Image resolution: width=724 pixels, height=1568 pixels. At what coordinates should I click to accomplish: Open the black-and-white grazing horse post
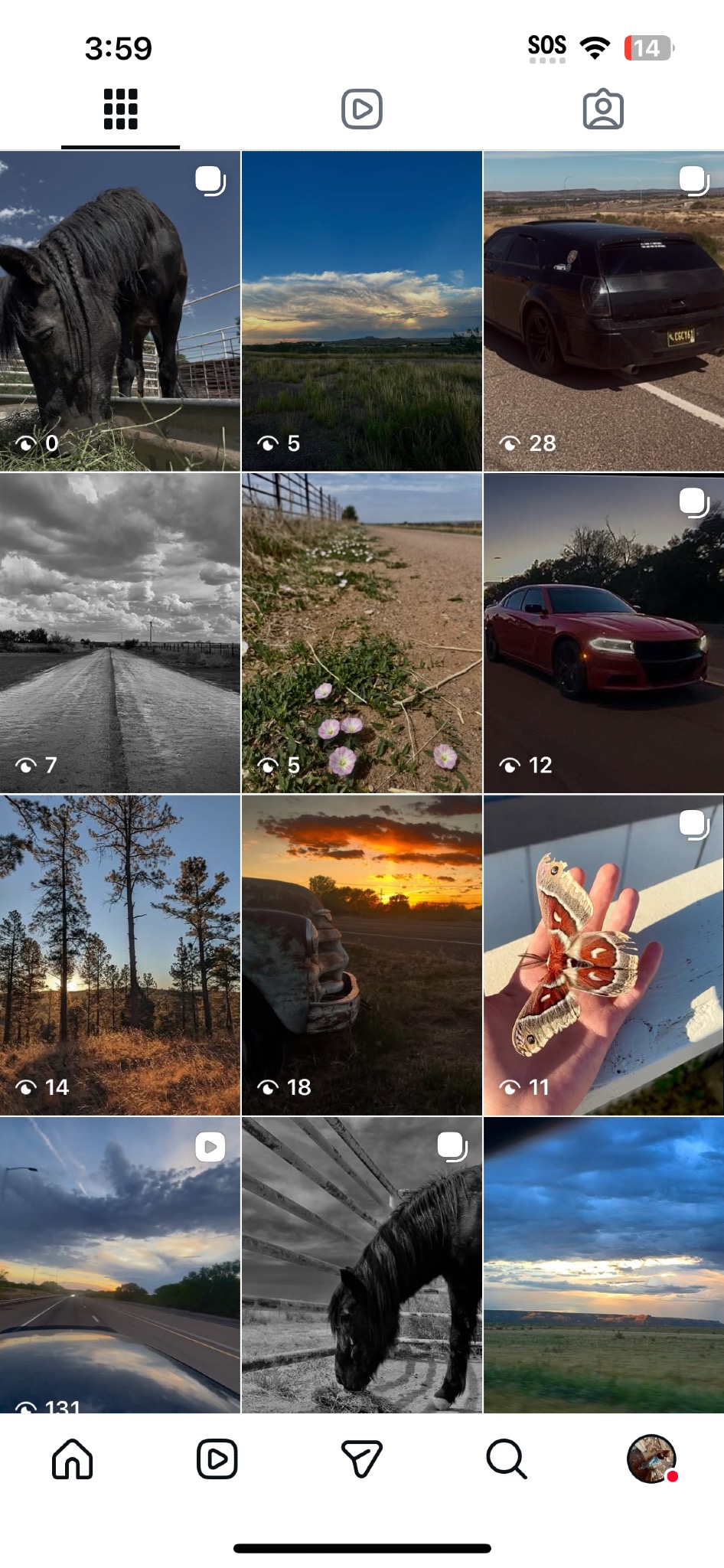coord(362,1265)
